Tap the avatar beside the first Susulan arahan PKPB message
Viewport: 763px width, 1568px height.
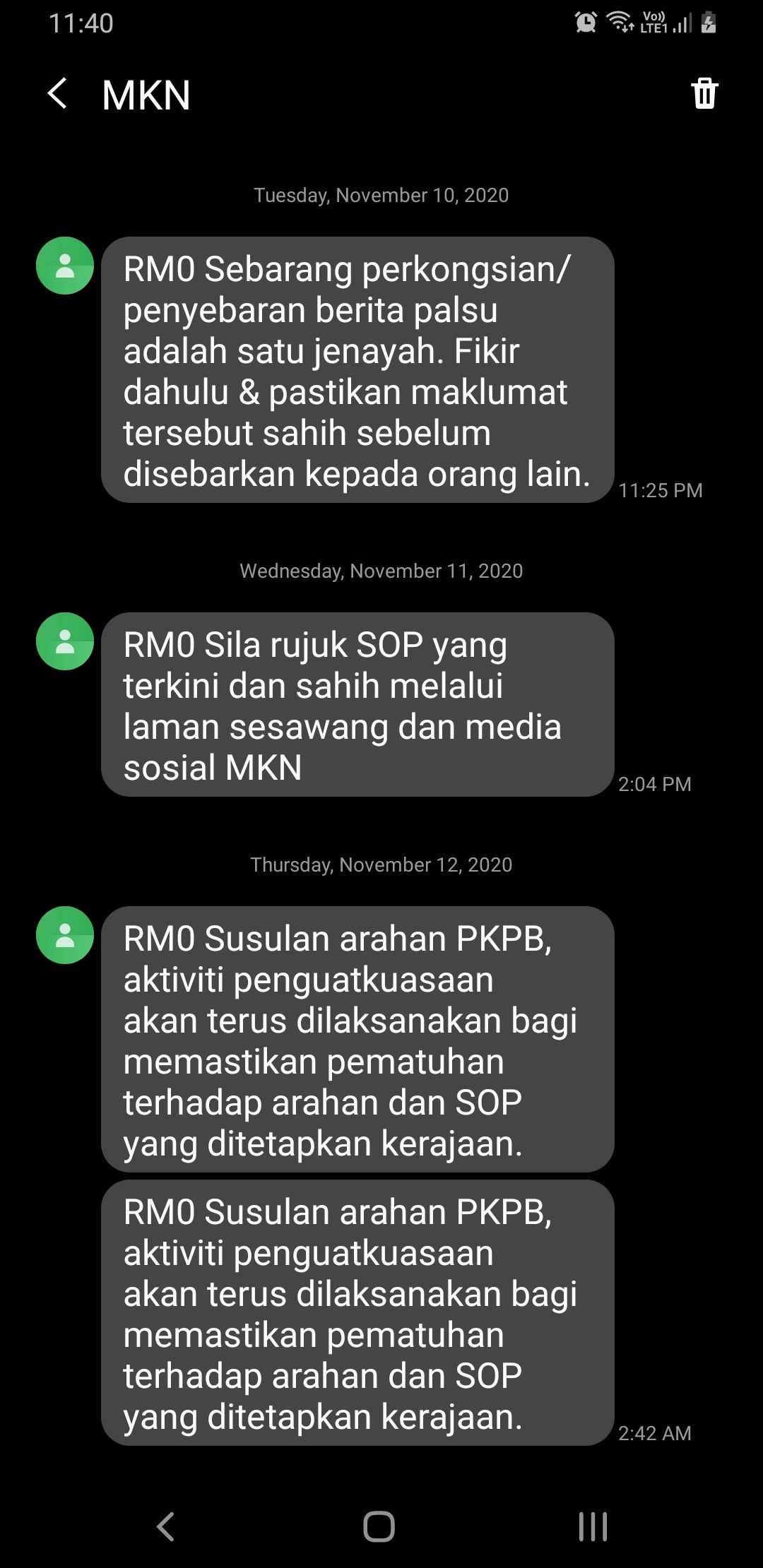point(65,935)
